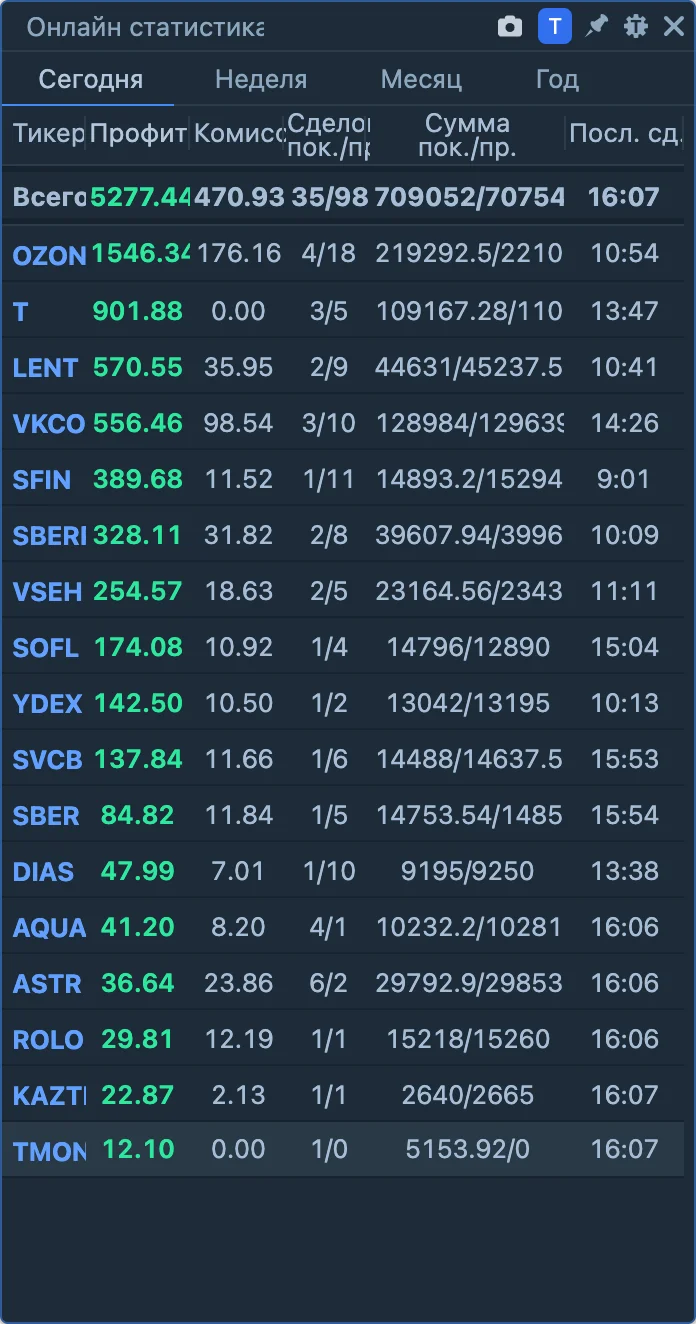Image resolution: width=696 pixels, height=1324 pixels.
Task: Switch to the Год tab
Action: click(557, 79)
